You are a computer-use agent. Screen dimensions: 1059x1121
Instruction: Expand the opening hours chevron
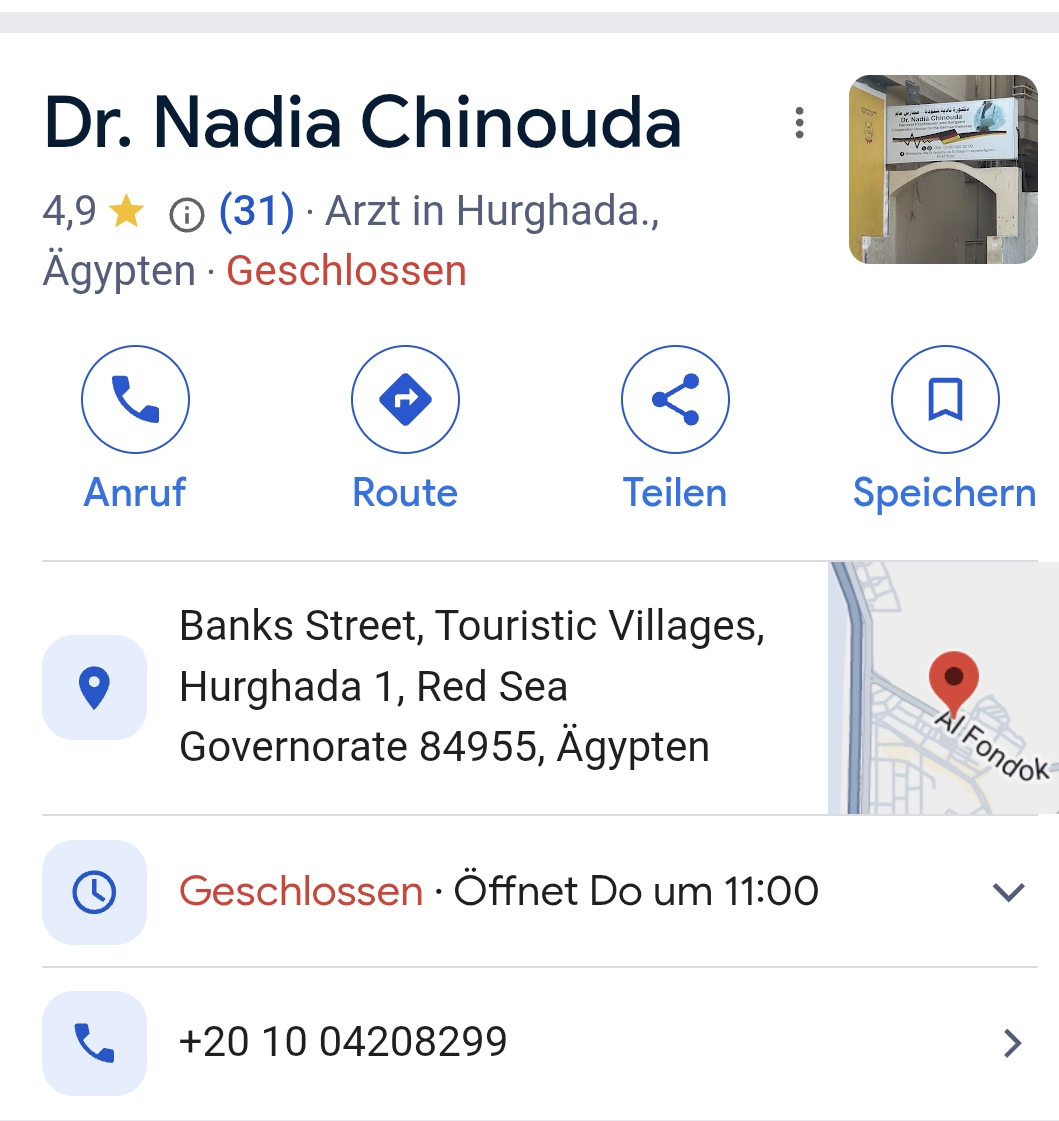tap(1009, 892)
